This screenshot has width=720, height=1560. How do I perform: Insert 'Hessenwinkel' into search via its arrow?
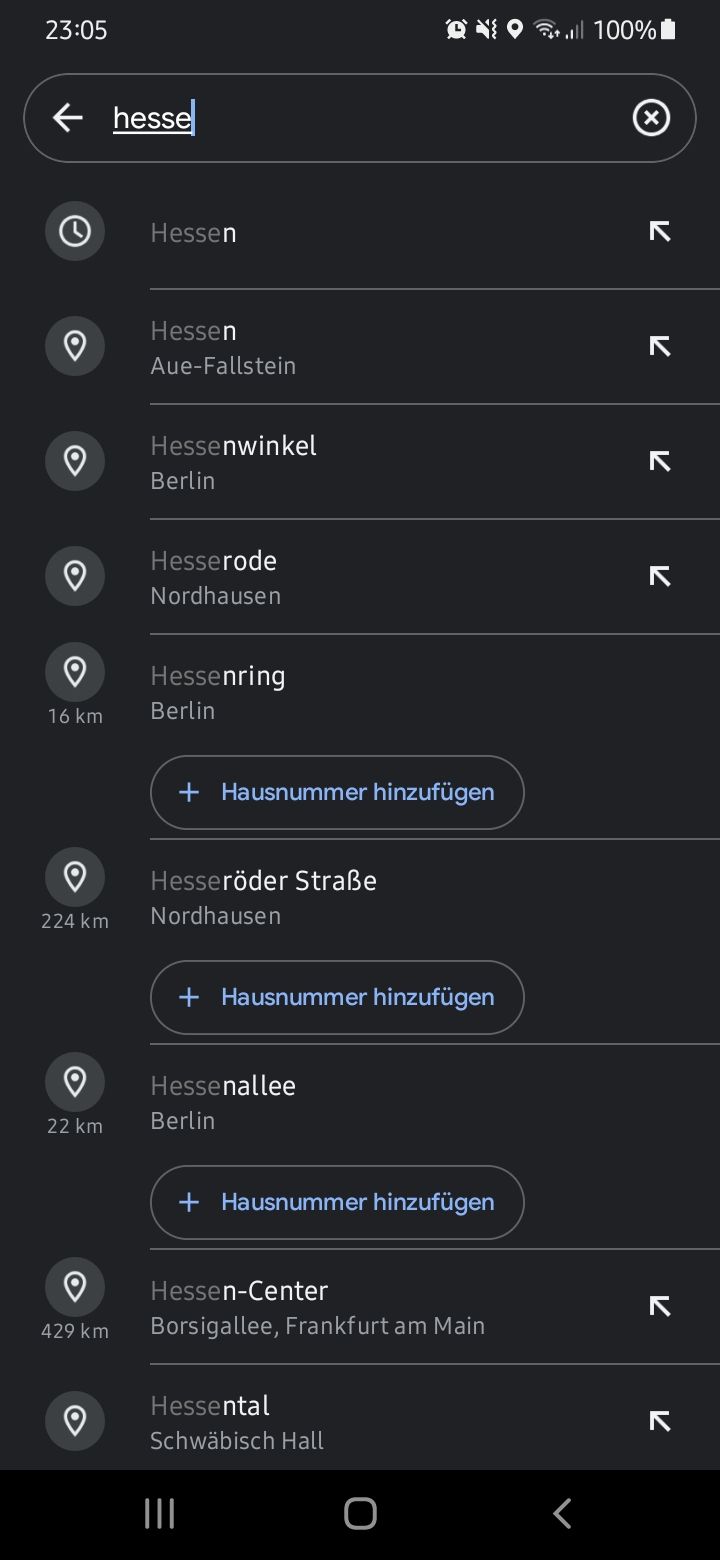pyautogui.click(x=659, y=461)
